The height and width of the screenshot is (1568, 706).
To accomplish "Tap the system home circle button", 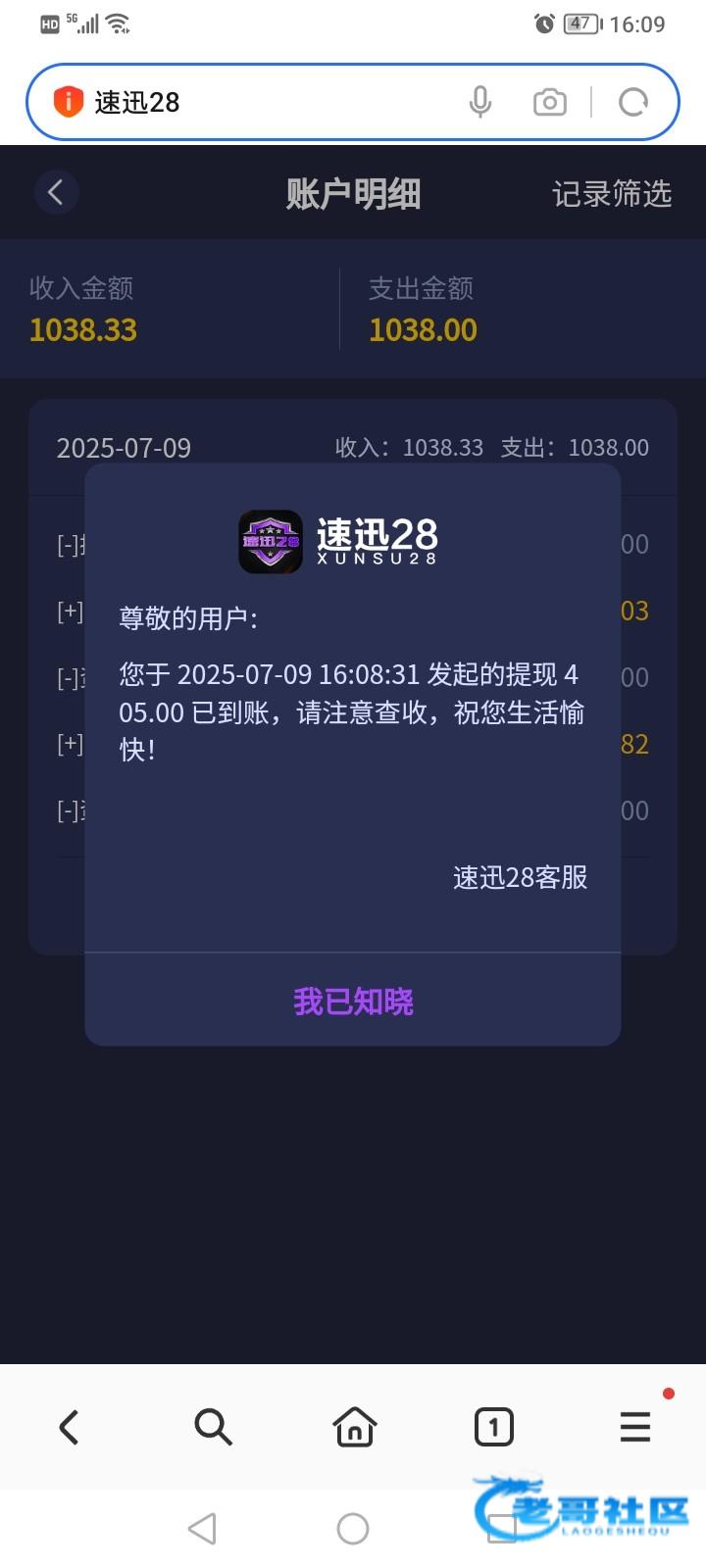I will [x=353, y=1529].
